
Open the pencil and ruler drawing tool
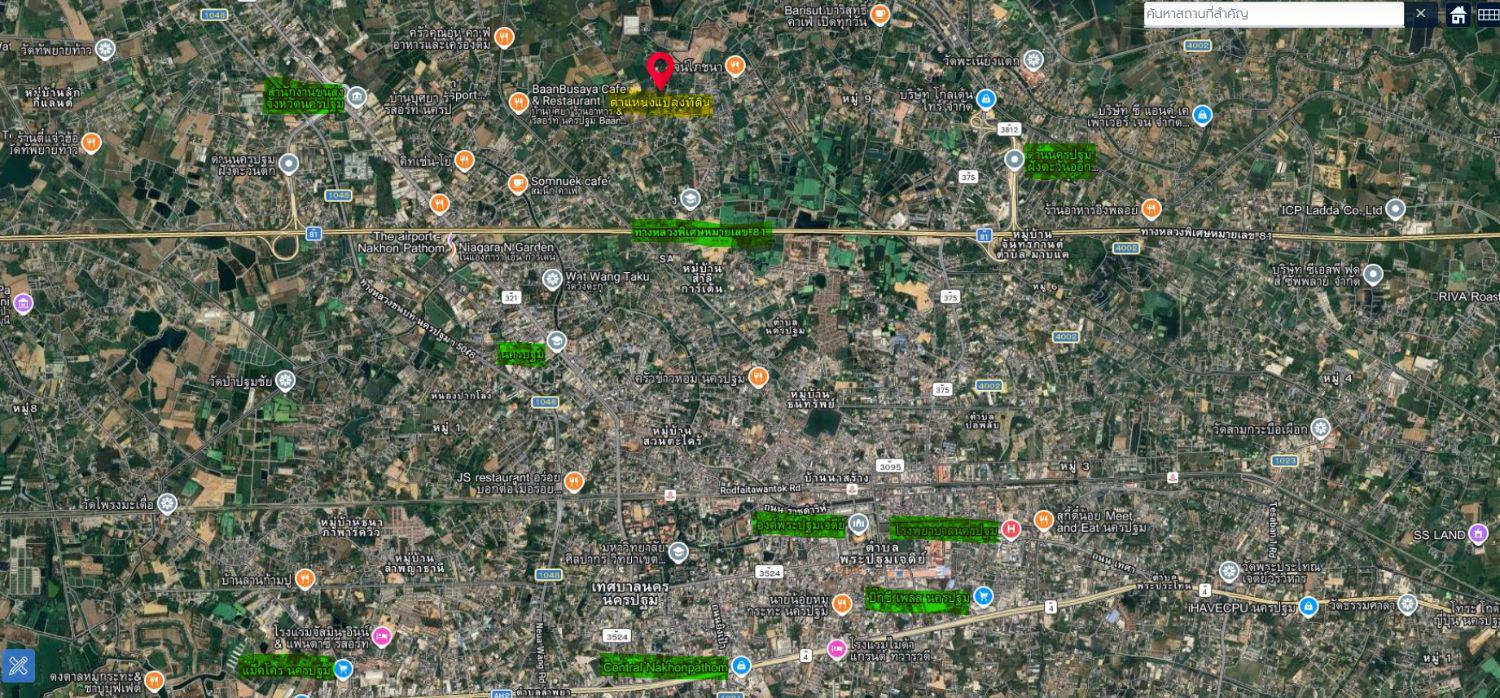18,665
